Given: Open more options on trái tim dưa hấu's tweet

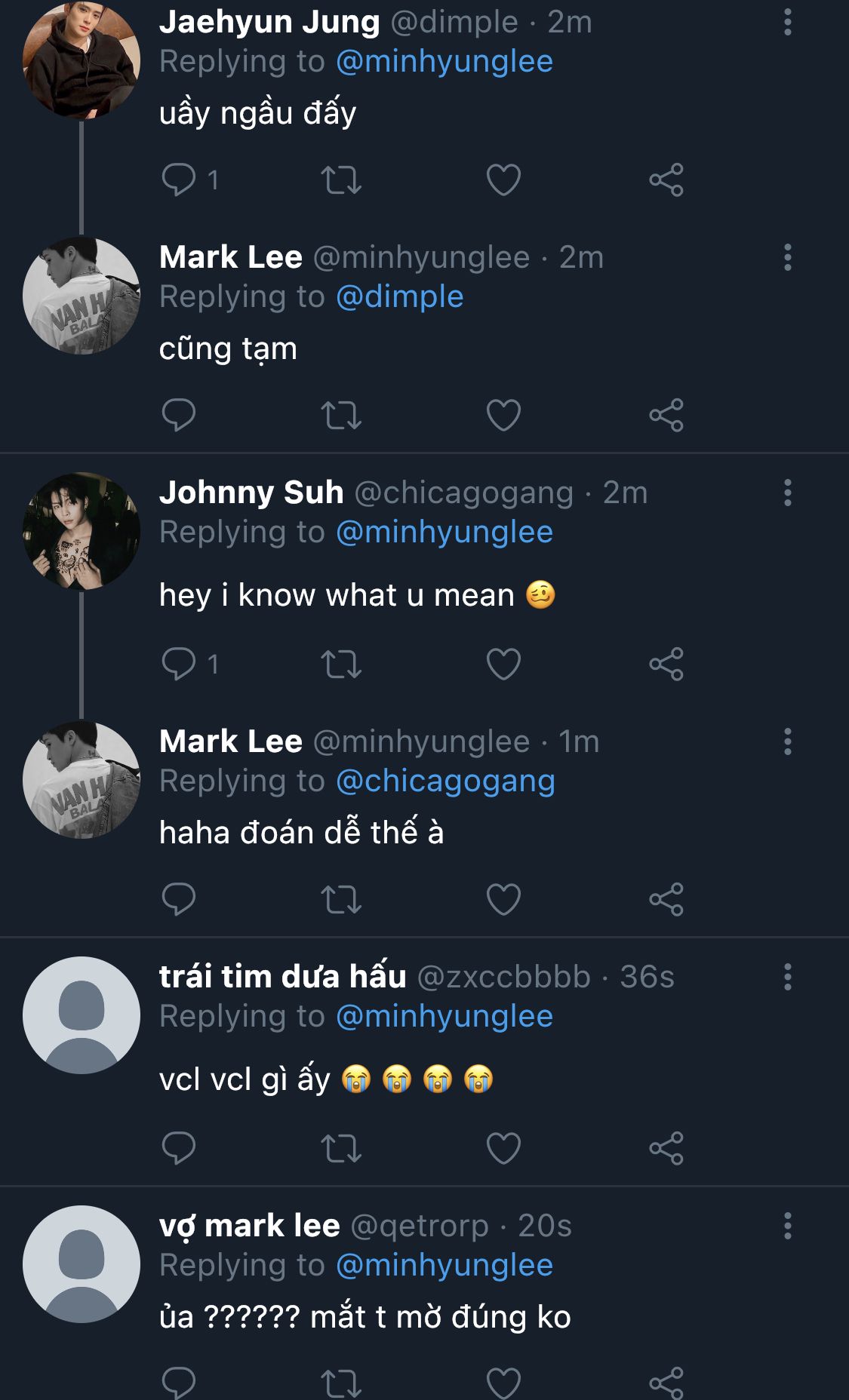Looking at the screenshot, I should click(787, 977).
